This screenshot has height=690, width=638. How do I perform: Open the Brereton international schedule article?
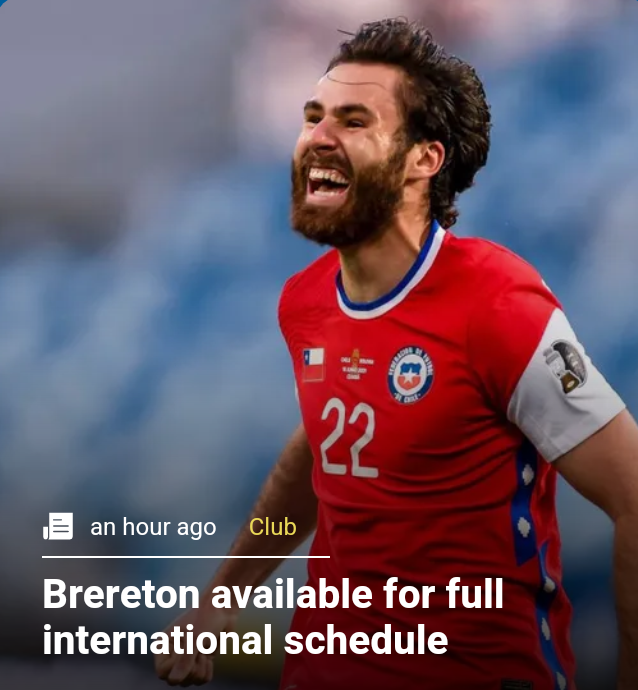(273, 617)
